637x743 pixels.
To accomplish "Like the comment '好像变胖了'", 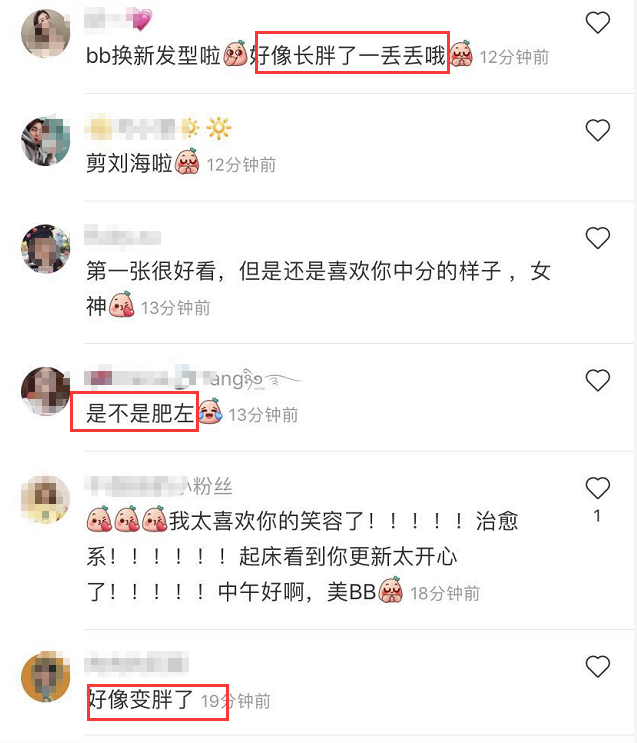I will [x=597, y=667].
